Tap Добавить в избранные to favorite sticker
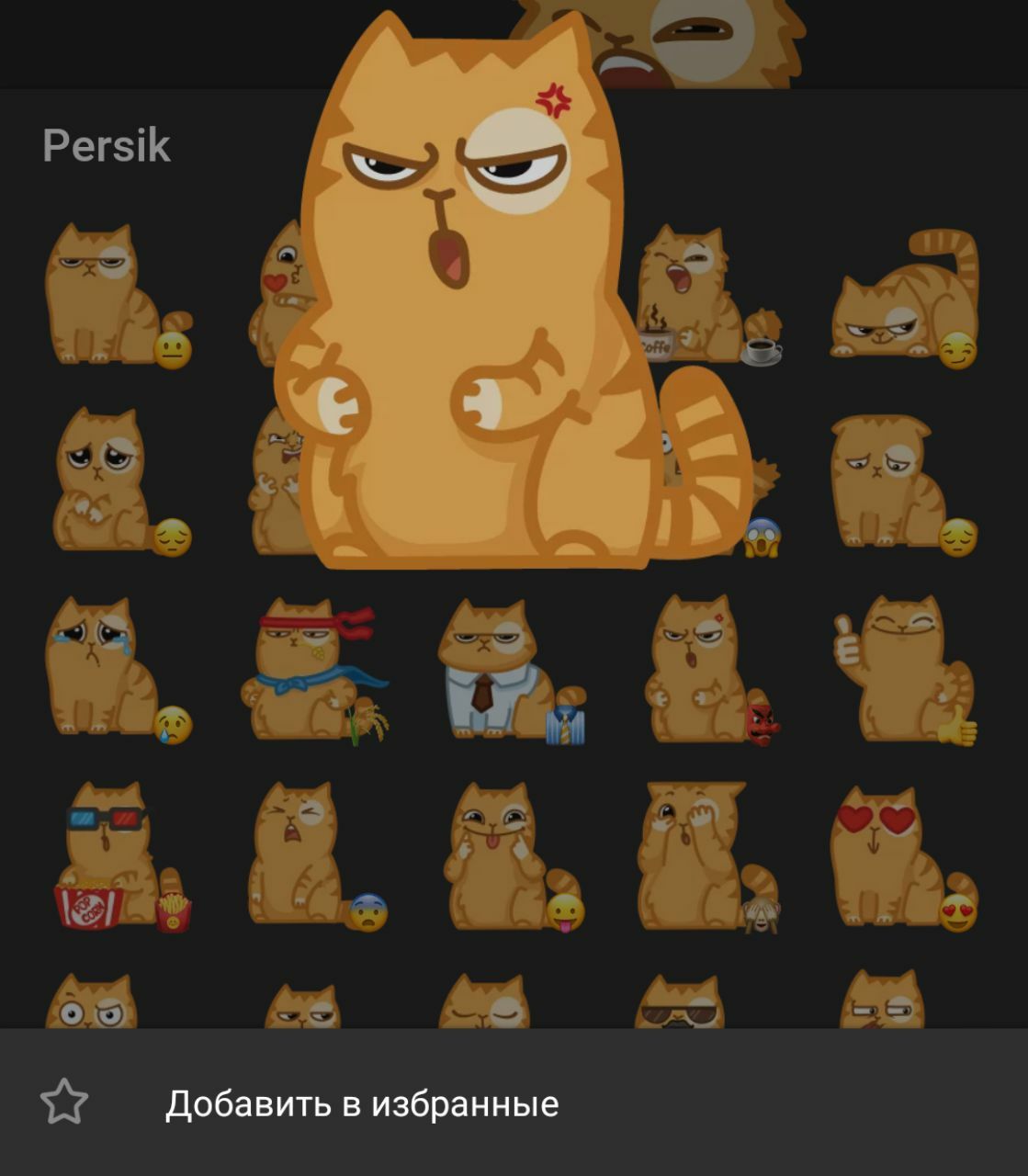The image size is (1028, 1176). click(361, 1103)
